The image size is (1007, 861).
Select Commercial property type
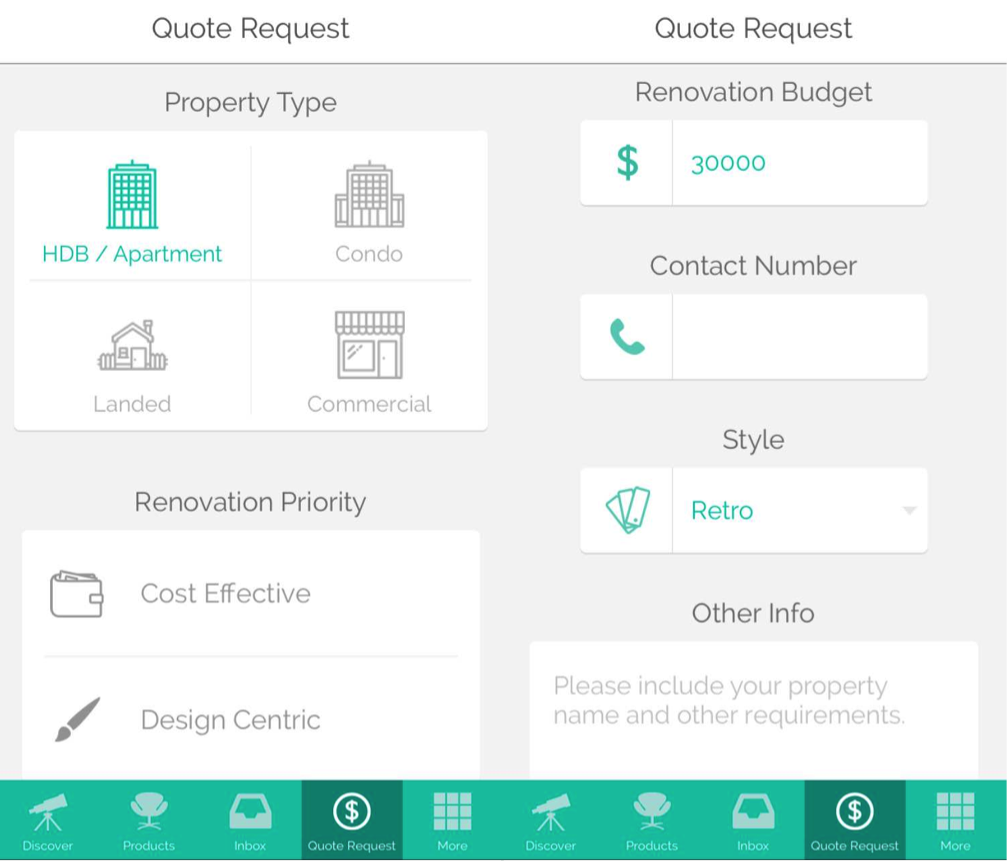pyautogui.click(x=369, y=363)
